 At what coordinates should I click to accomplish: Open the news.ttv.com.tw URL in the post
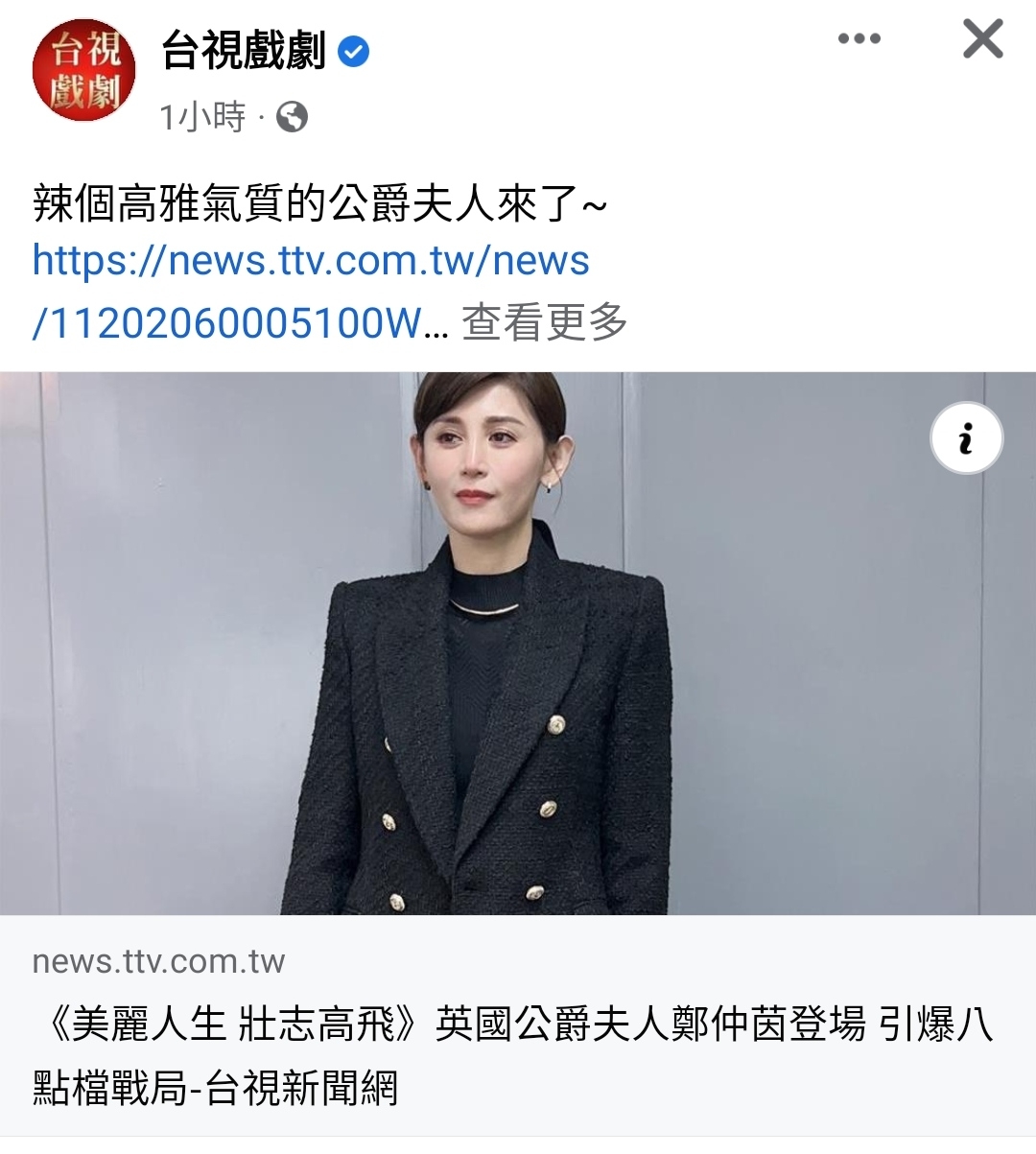(x=311, y=261)
